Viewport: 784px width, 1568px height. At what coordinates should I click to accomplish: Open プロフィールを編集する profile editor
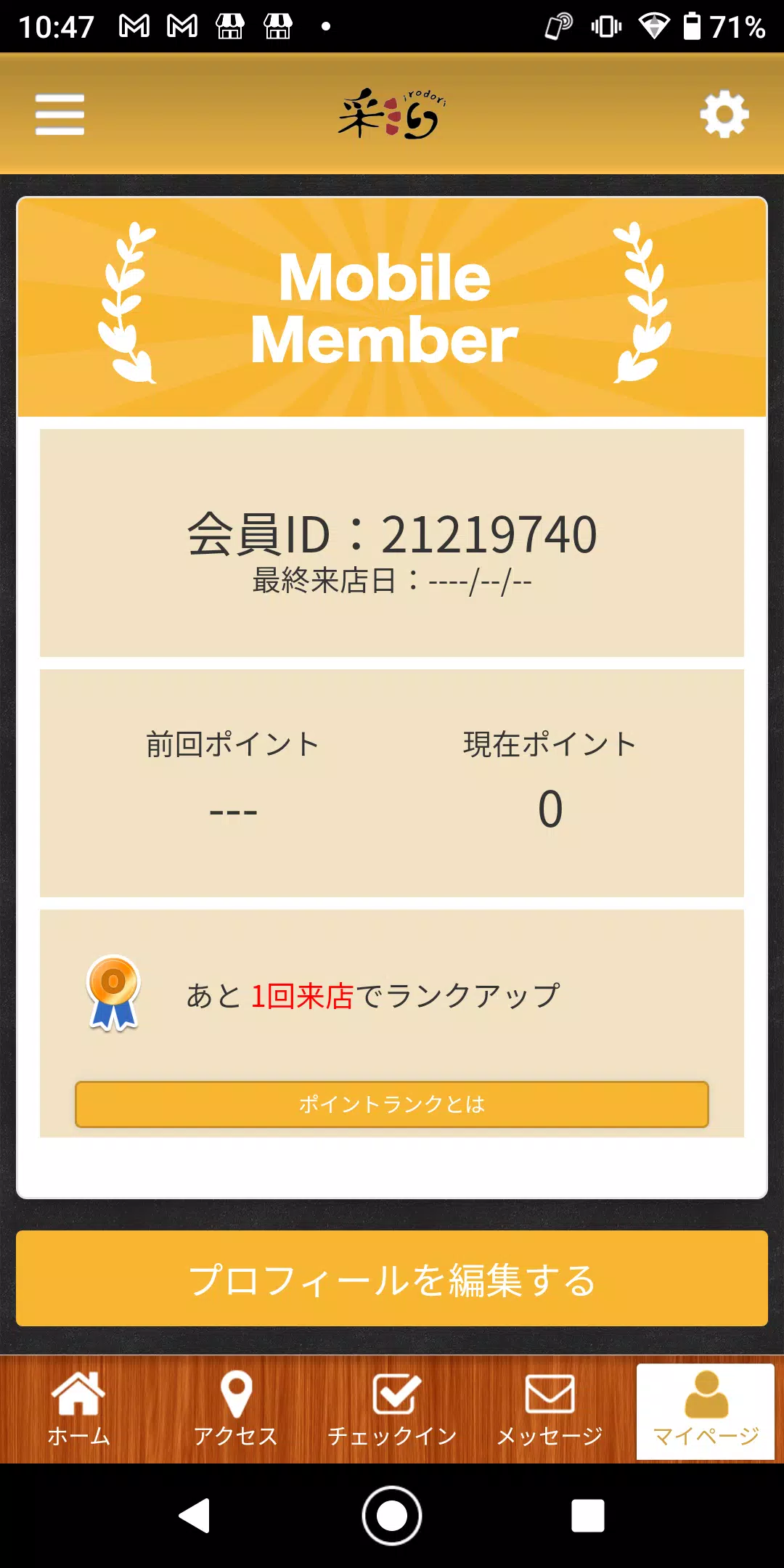coord(392,1278)
